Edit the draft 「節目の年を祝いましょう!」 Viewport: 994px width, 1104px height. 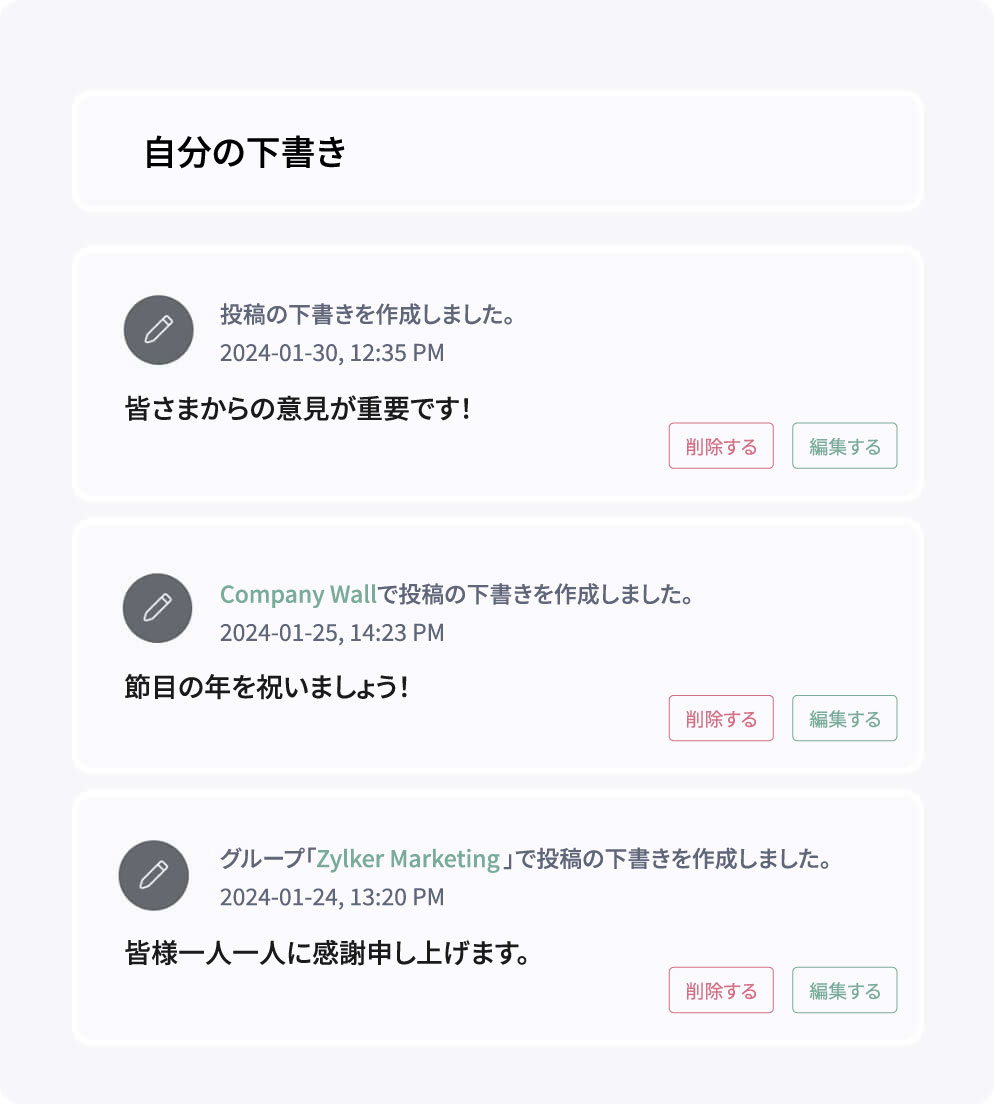pyautogui.click(x=844, y=718)
